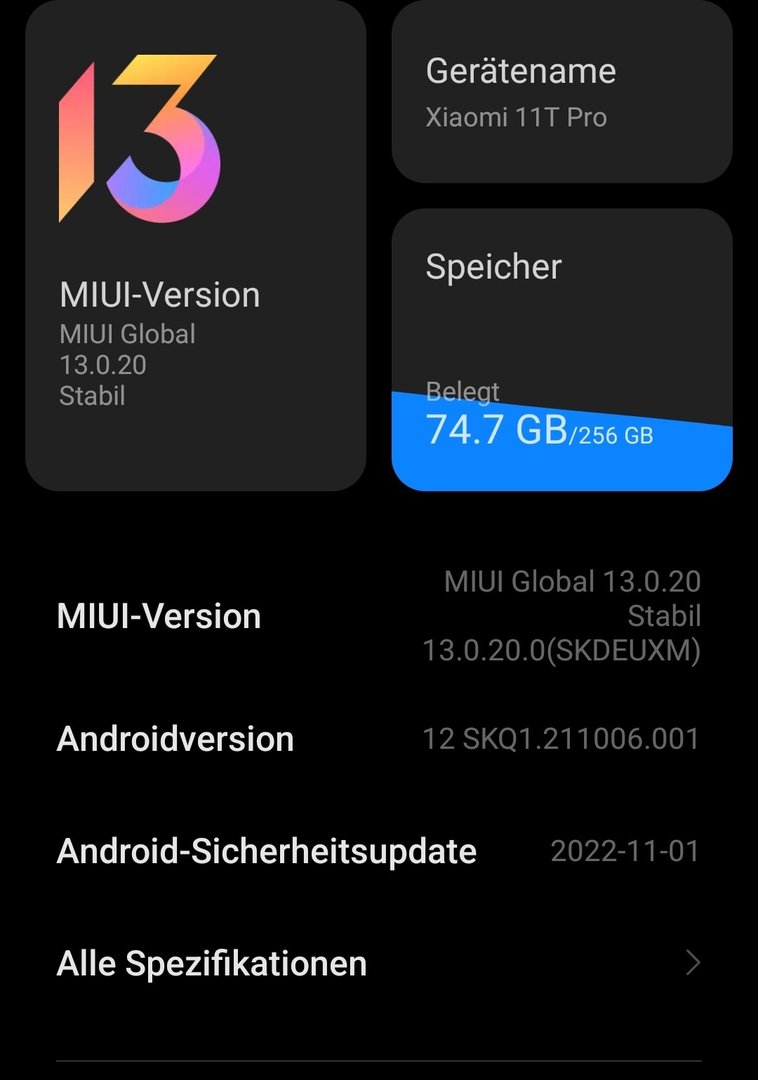Open the Gerätename card
This screenshot has width=758, height=1080.
pos(561,92)
